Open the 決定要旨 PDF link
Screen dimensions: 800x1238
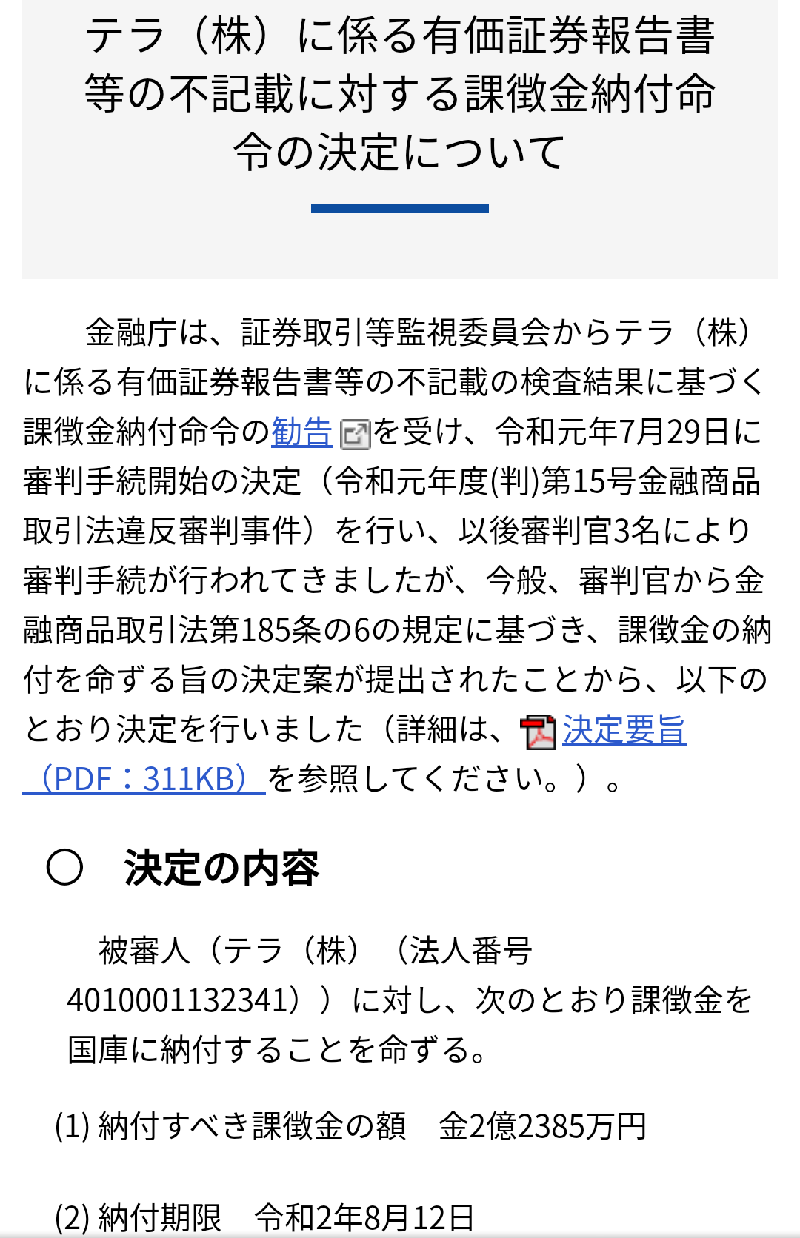pyautogui.click(x=623, y=730)
